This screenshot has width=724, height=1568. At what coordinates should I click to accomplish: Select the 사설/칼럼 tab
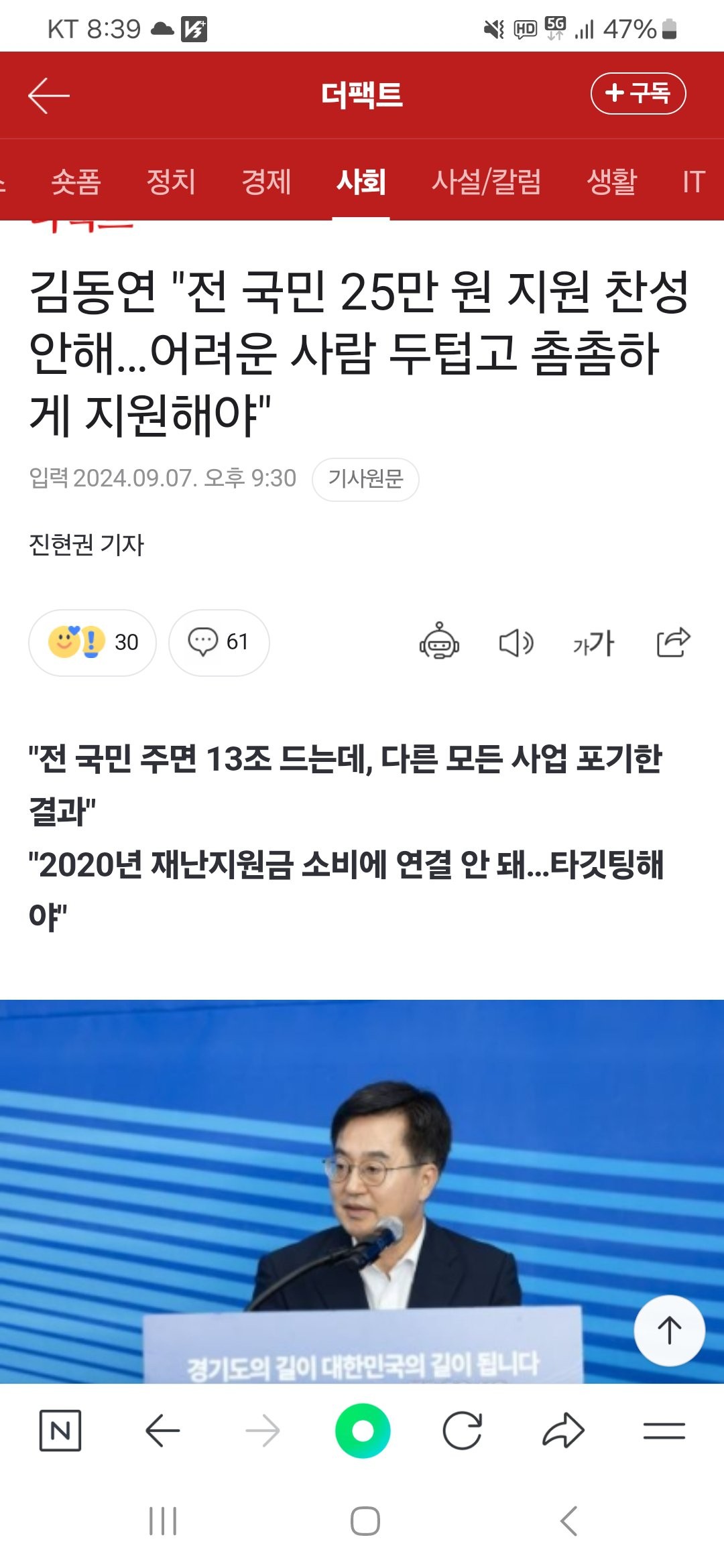click(486, 182)
